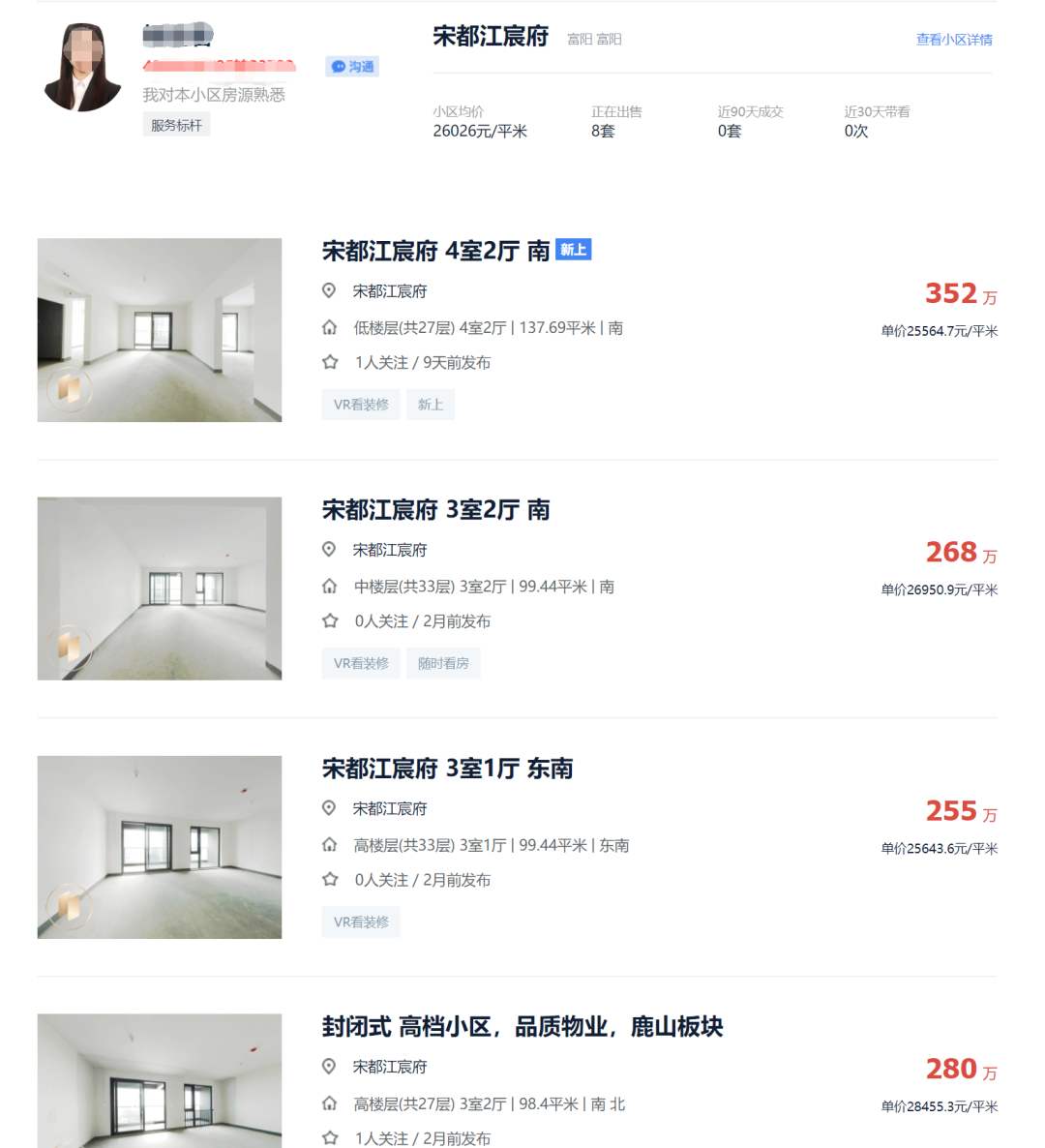Open the 宋都江宸府 3室2厅 南 listing
The image size is (1045, 1148).
tap(435, 510)
